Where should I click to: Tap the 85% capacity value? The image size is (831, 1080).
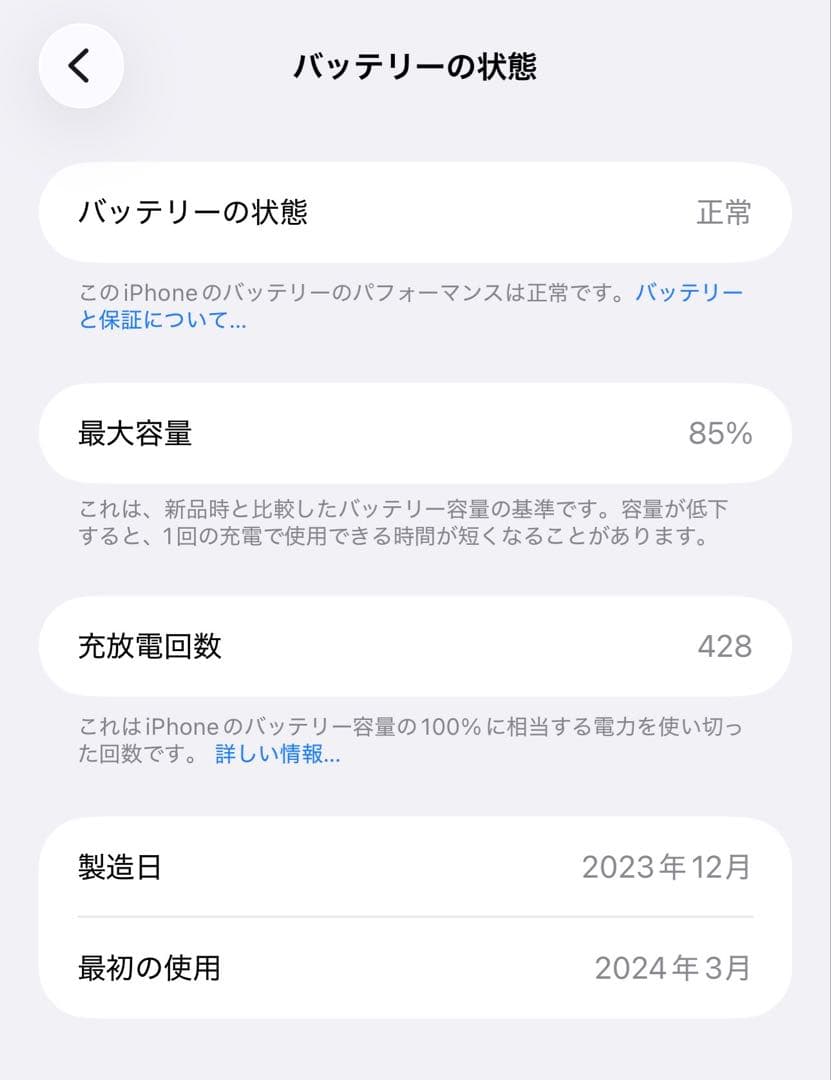point(721,434)
